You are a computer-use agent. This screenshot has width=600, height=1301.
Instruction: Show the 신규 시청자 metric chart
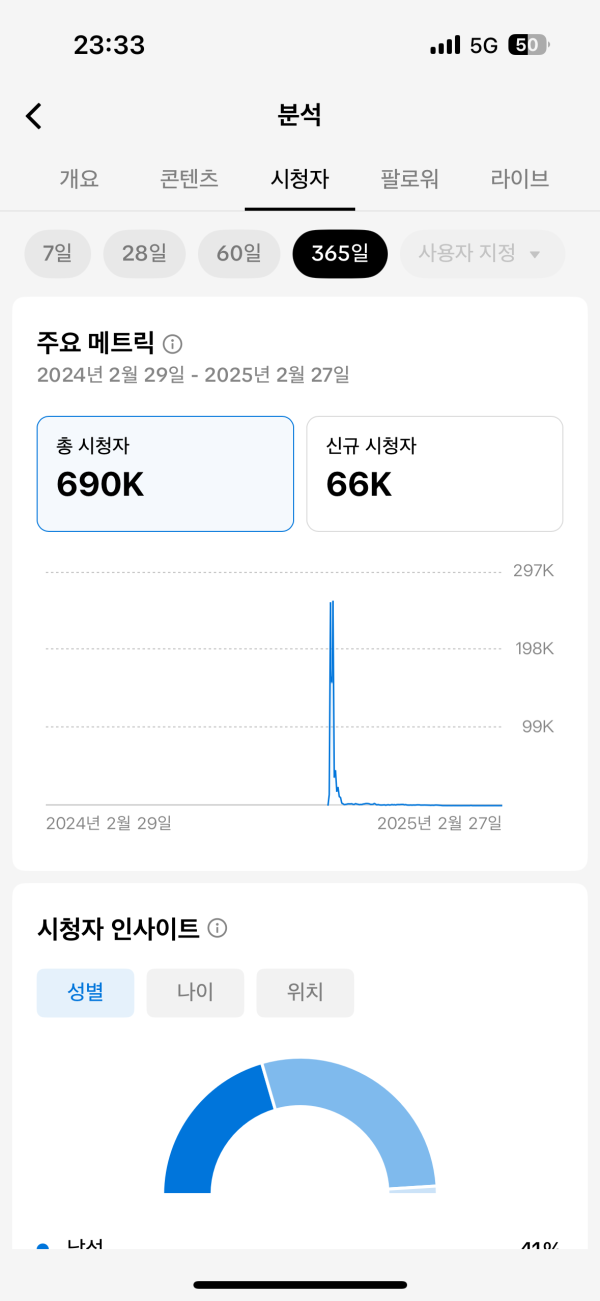click(434, 474)
